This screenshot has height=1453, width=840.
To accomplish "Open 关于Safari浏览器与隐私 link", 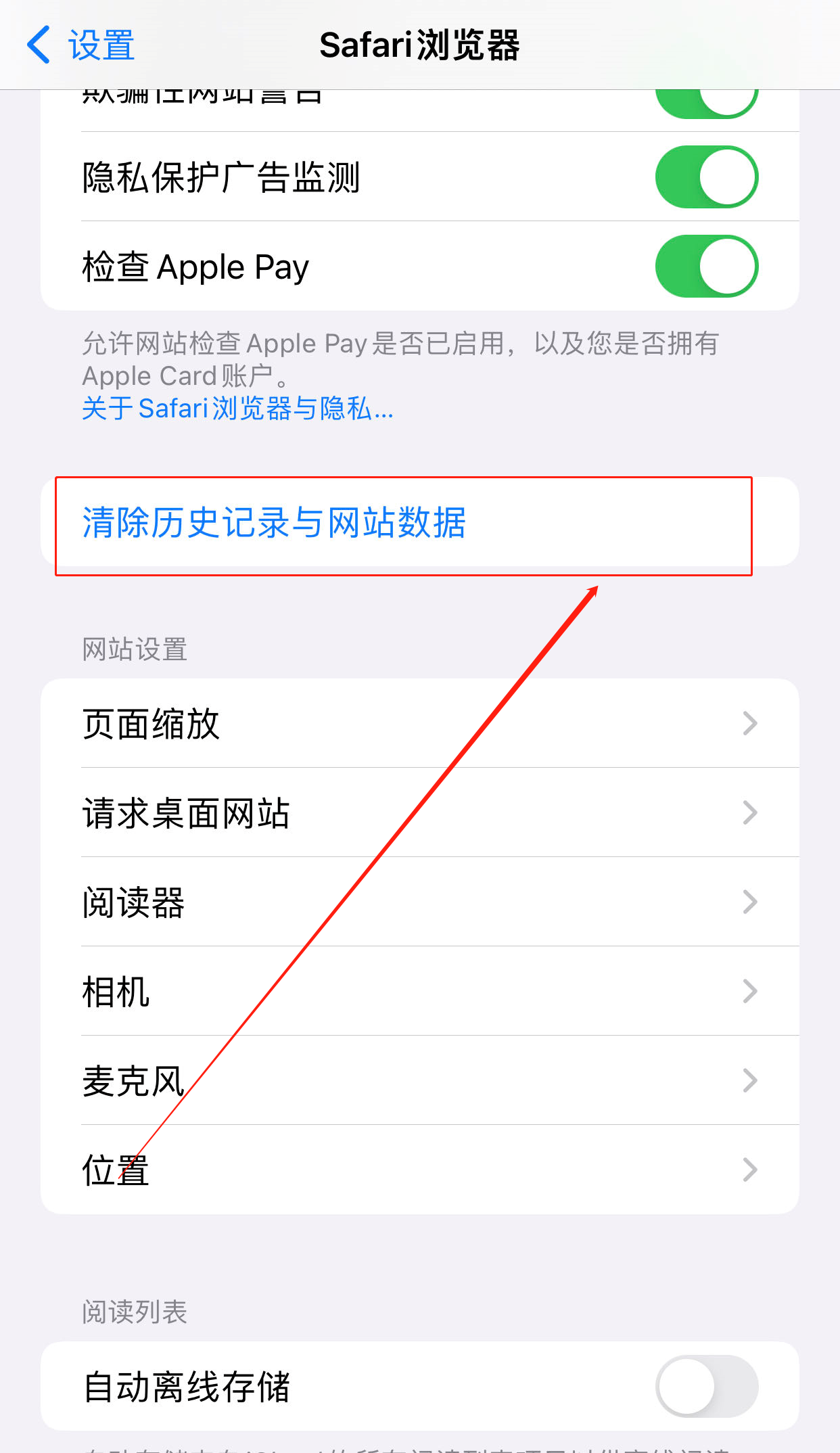I will (237, 409).
